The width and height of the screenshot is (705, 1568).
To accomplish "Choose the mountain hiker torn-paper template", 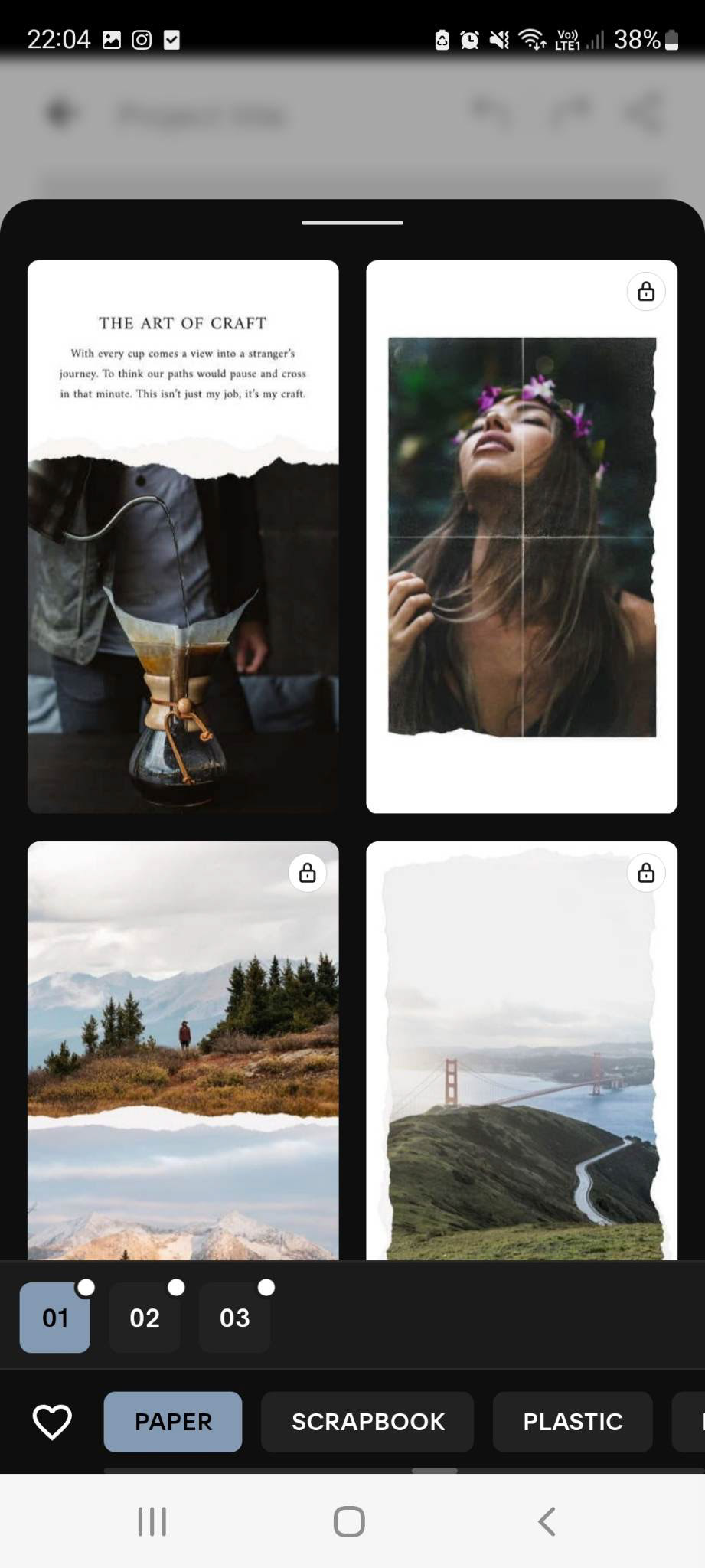I will click(183, 1050).
